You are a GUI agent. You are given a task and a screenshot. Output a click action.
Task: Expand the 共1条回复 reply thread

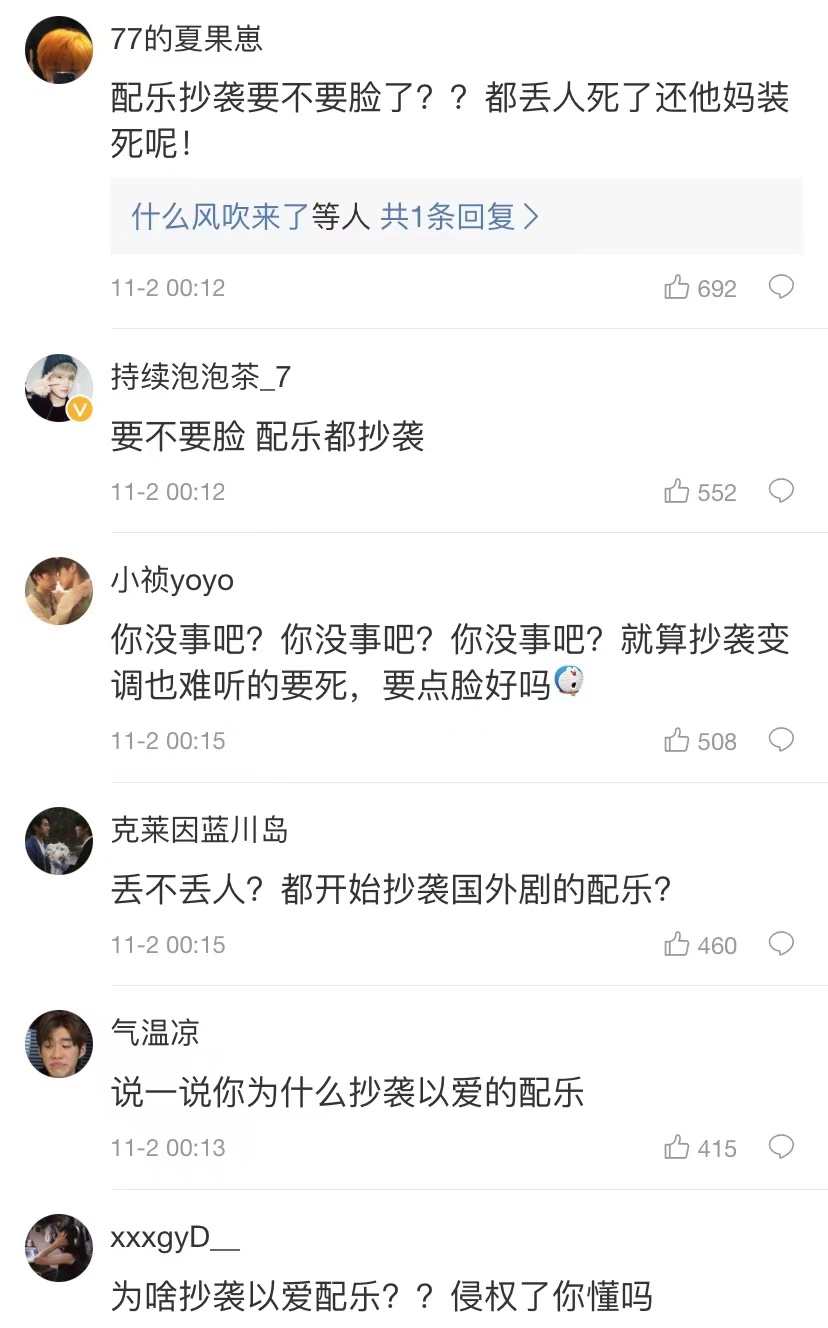coord(459,217)
